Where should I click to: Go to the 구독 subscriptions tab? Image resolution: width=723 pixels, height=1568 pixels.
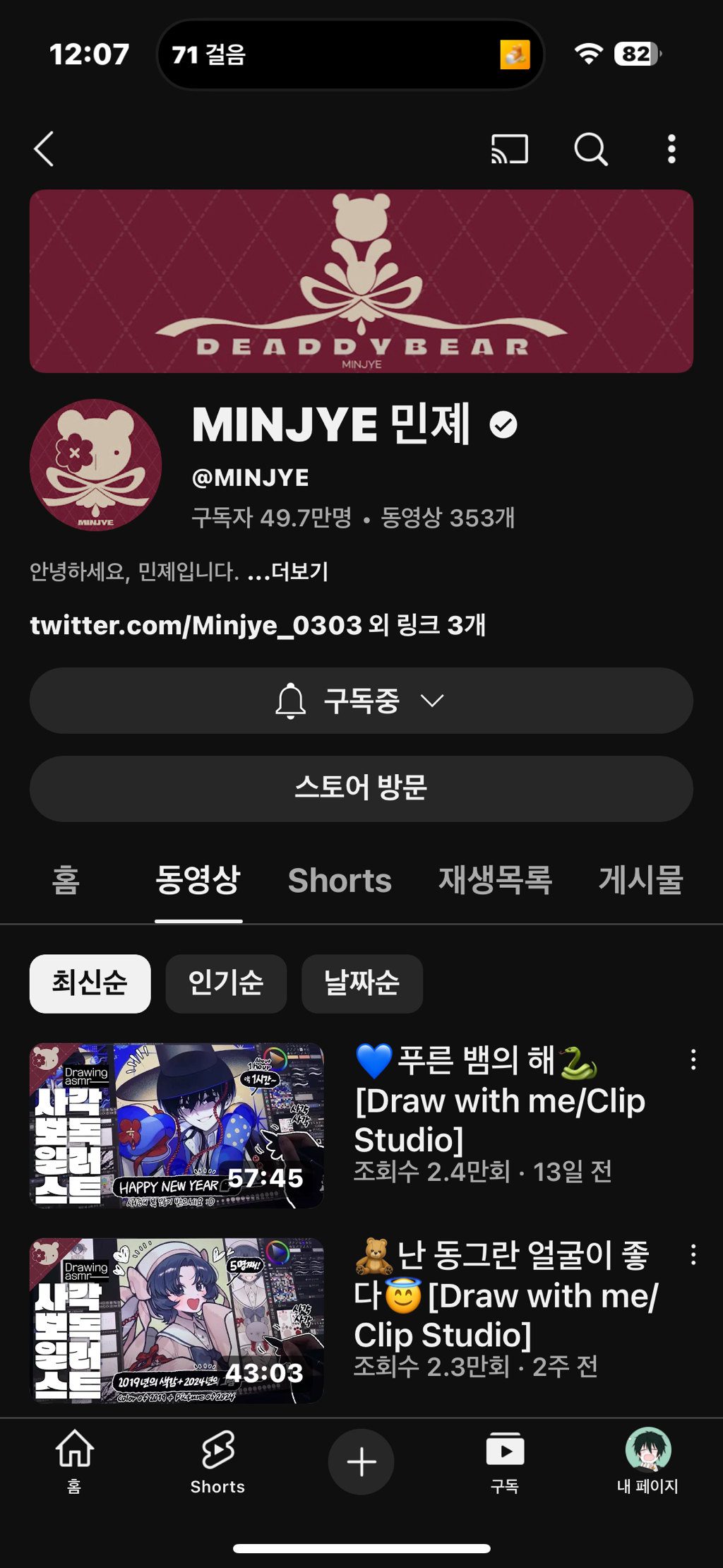(x=505, y=1461)
